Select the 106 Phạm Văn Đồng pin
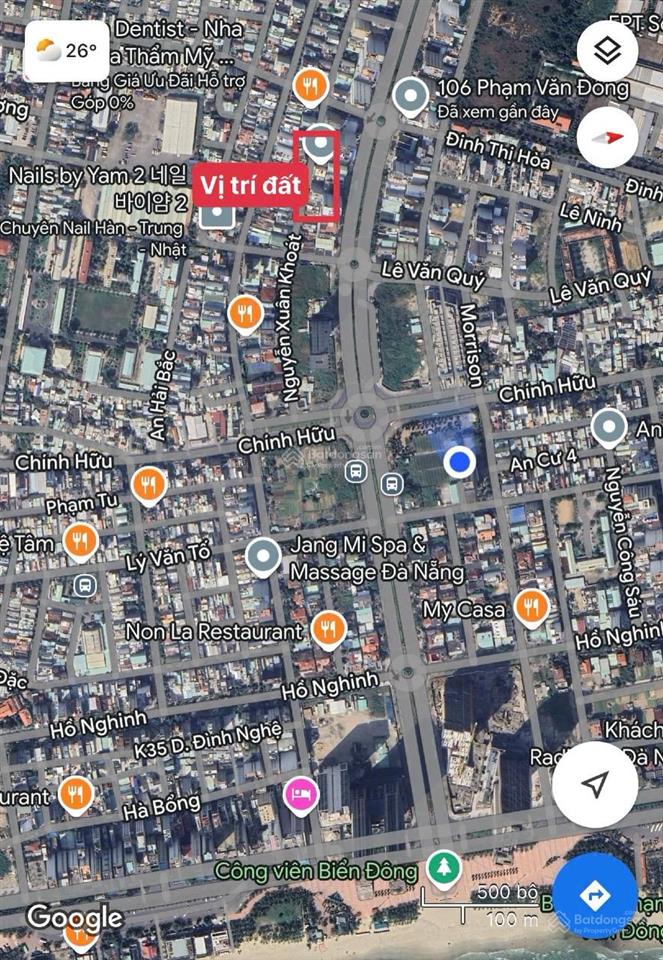This screenshot has width=663, height=960. pyautogui.click(x=411, y=96)
